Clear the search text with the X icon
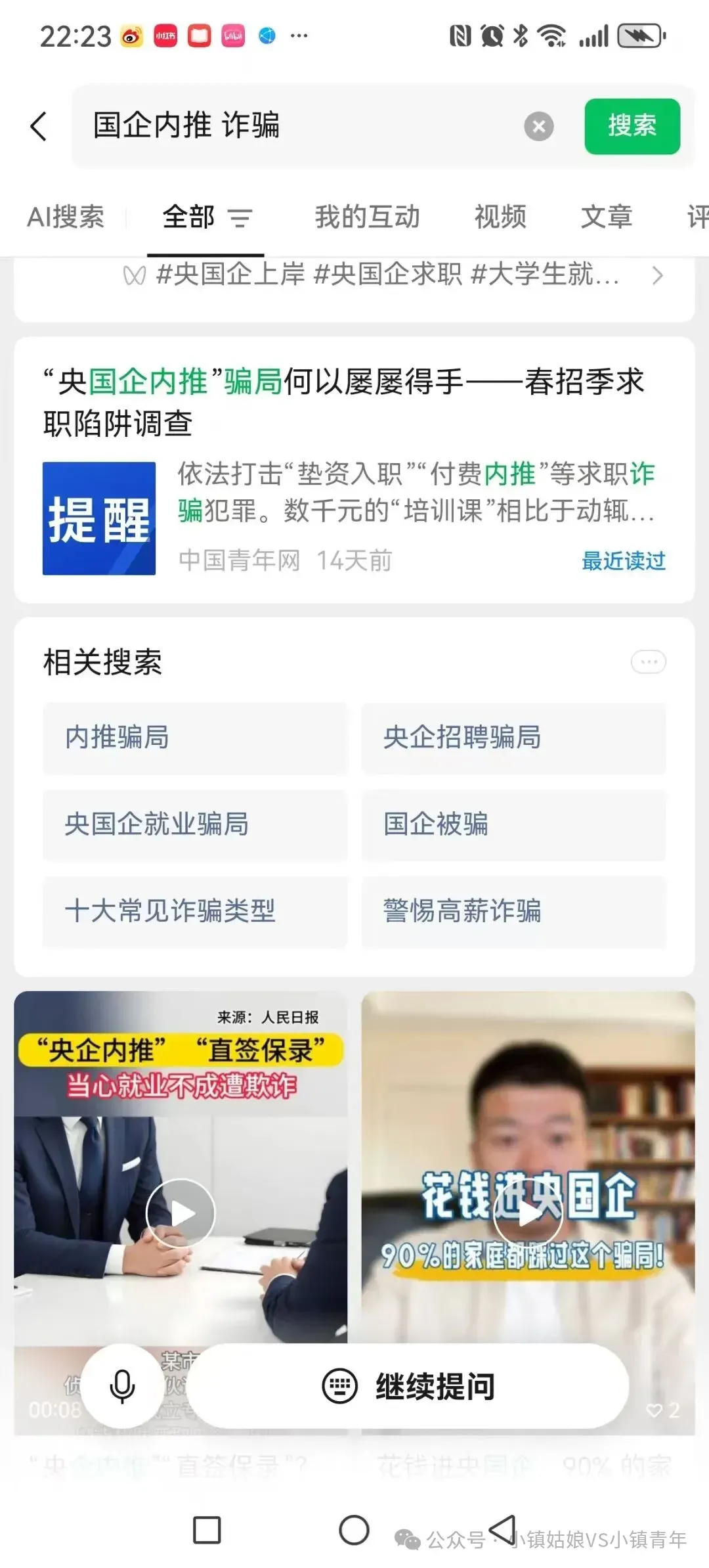Image resolution: width=709 pixels, height=1568 pixels. pyautogui.click(x=539, y=126)
